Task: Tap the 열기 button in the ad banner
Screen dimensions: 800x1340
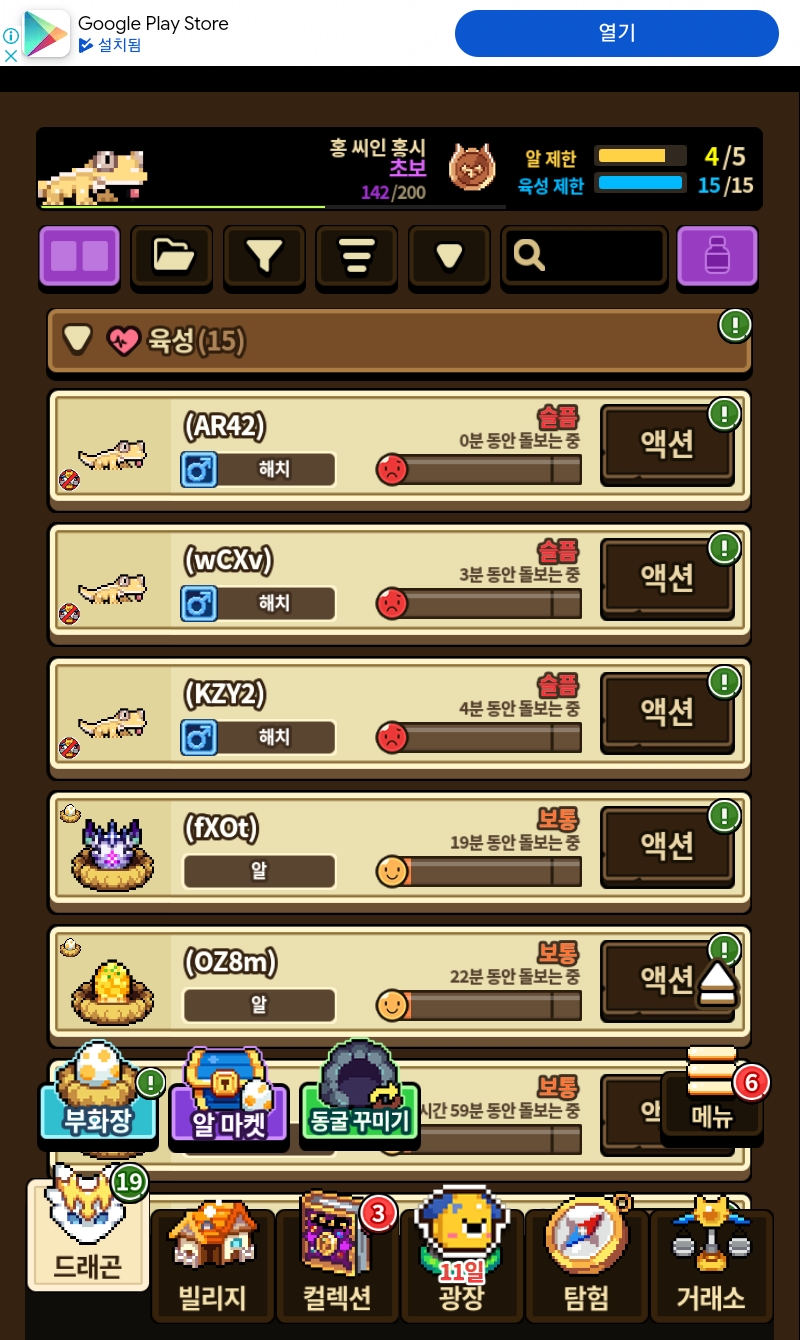Action: click(x=616, y=33)
